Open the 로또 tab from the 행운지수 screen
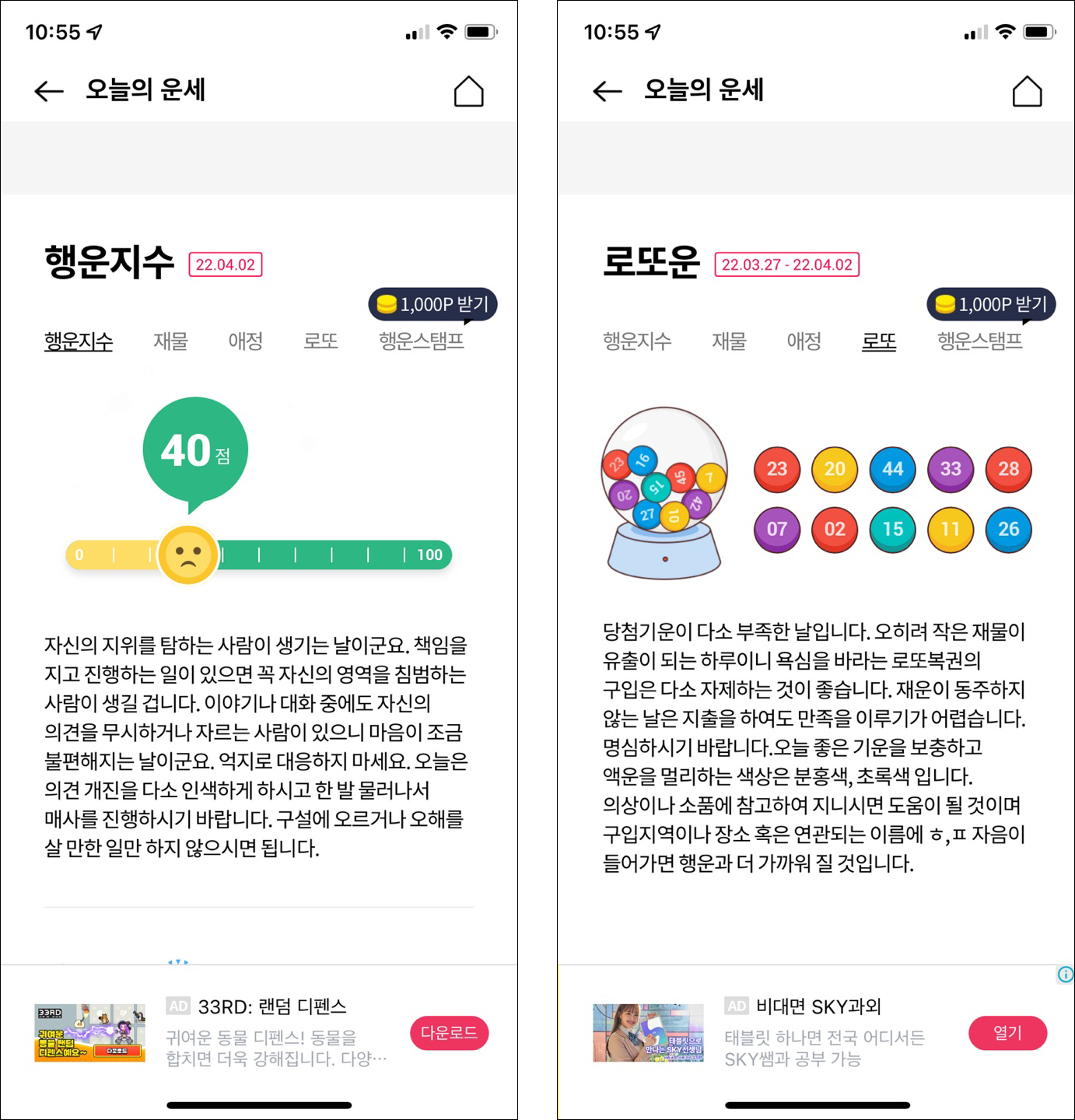Screen dimensions: 1075x1120 point(320,341)
